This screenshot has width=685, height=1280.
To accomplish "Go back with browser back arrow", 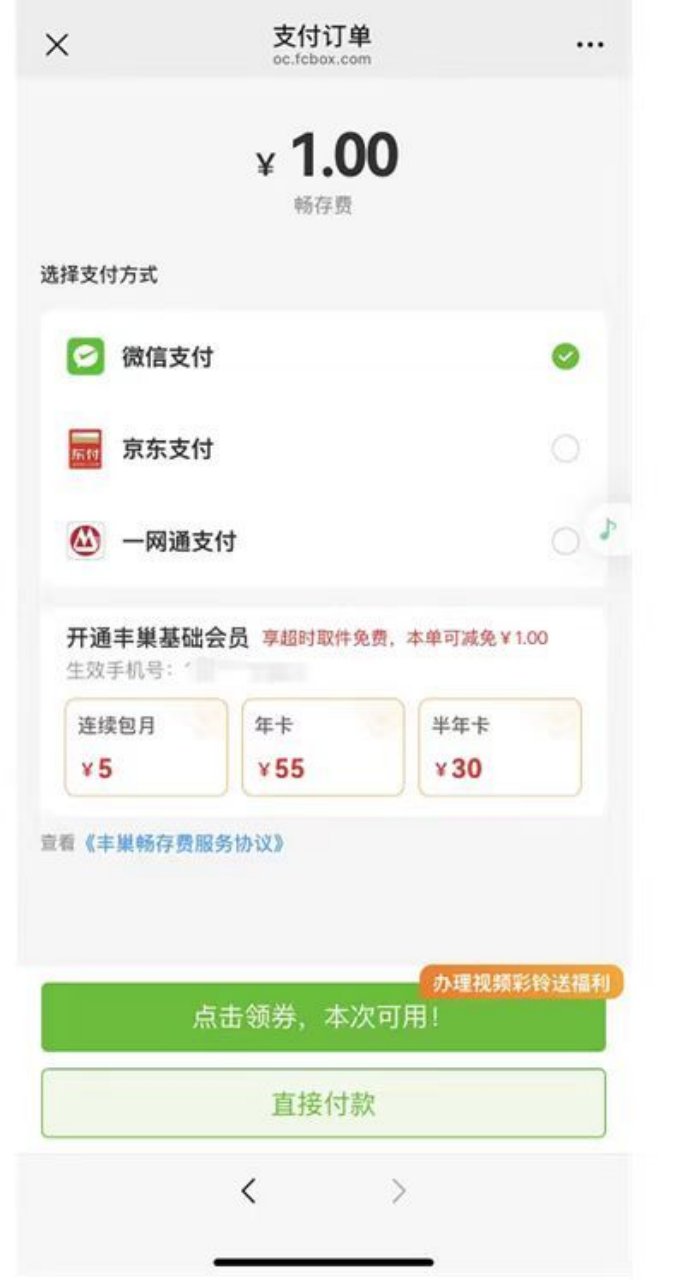I will pyautogui.click(x=249, y=1190).
